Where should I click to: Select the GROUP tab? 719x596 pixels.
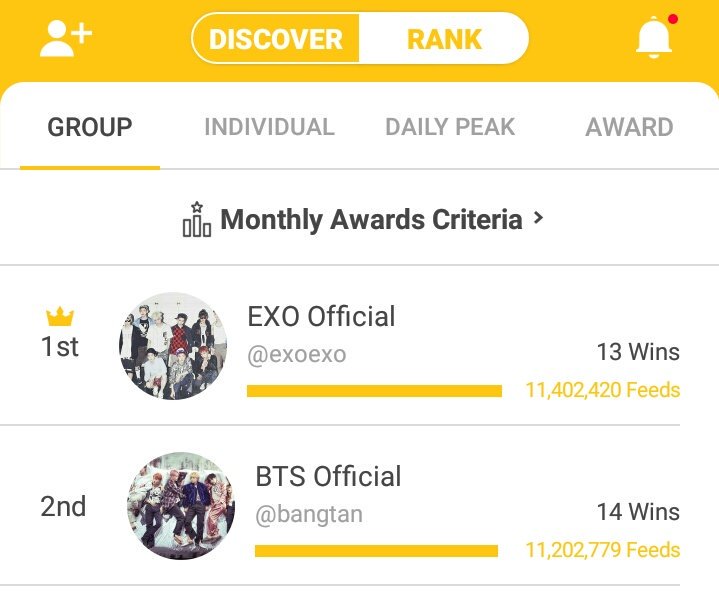tap(90, 127)
